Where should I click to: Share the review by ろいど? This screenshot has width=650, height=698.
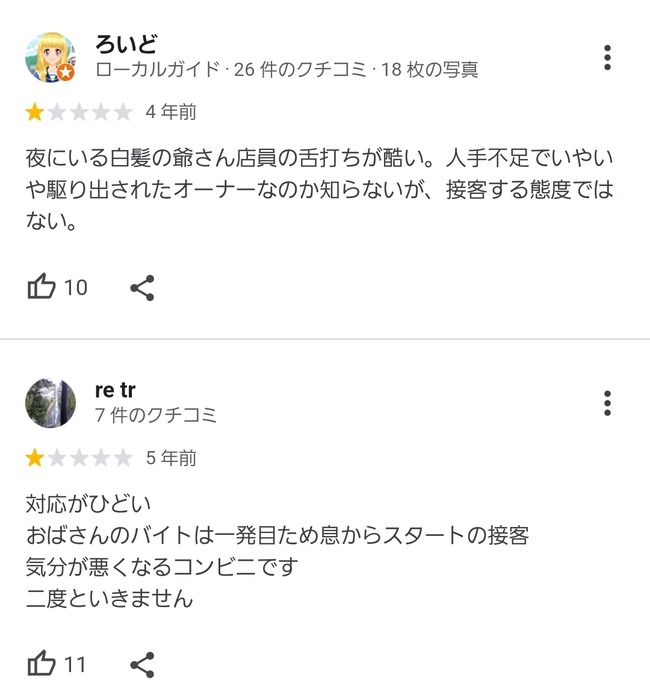point(142,288)
